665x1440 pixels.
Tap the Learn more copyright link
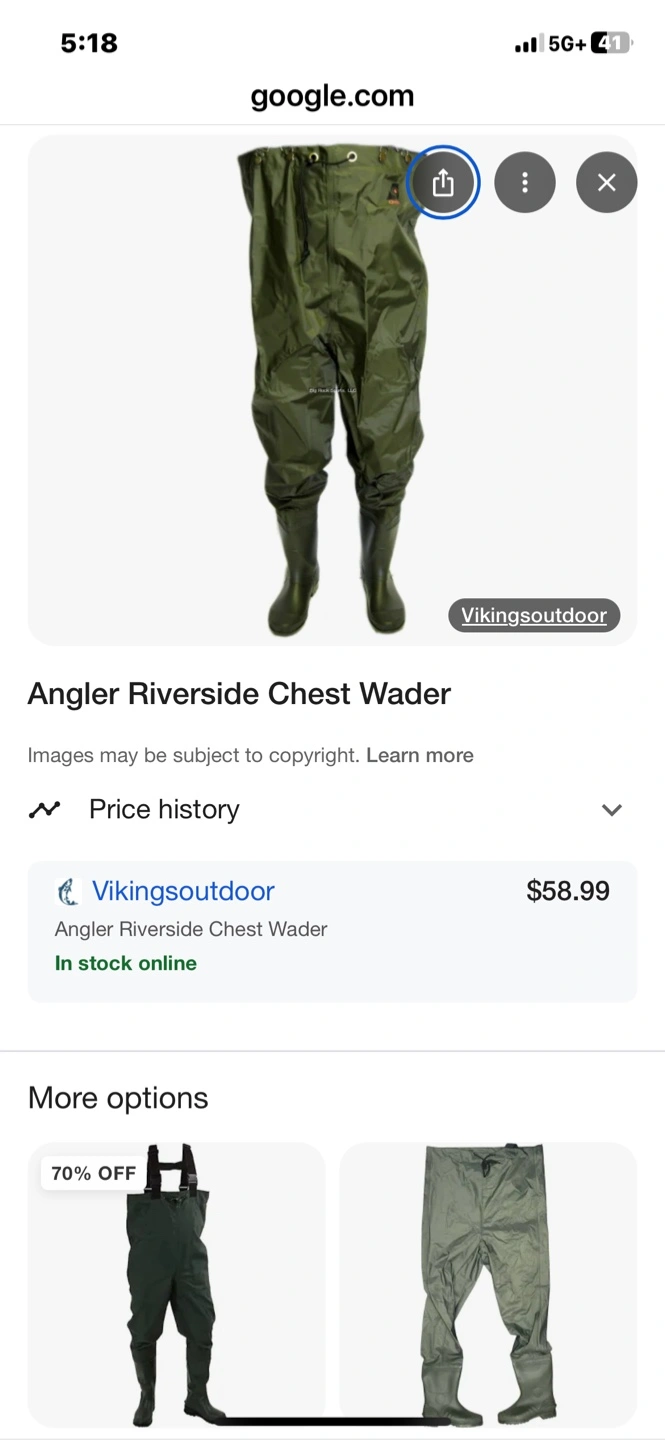(x=420, y=756)
